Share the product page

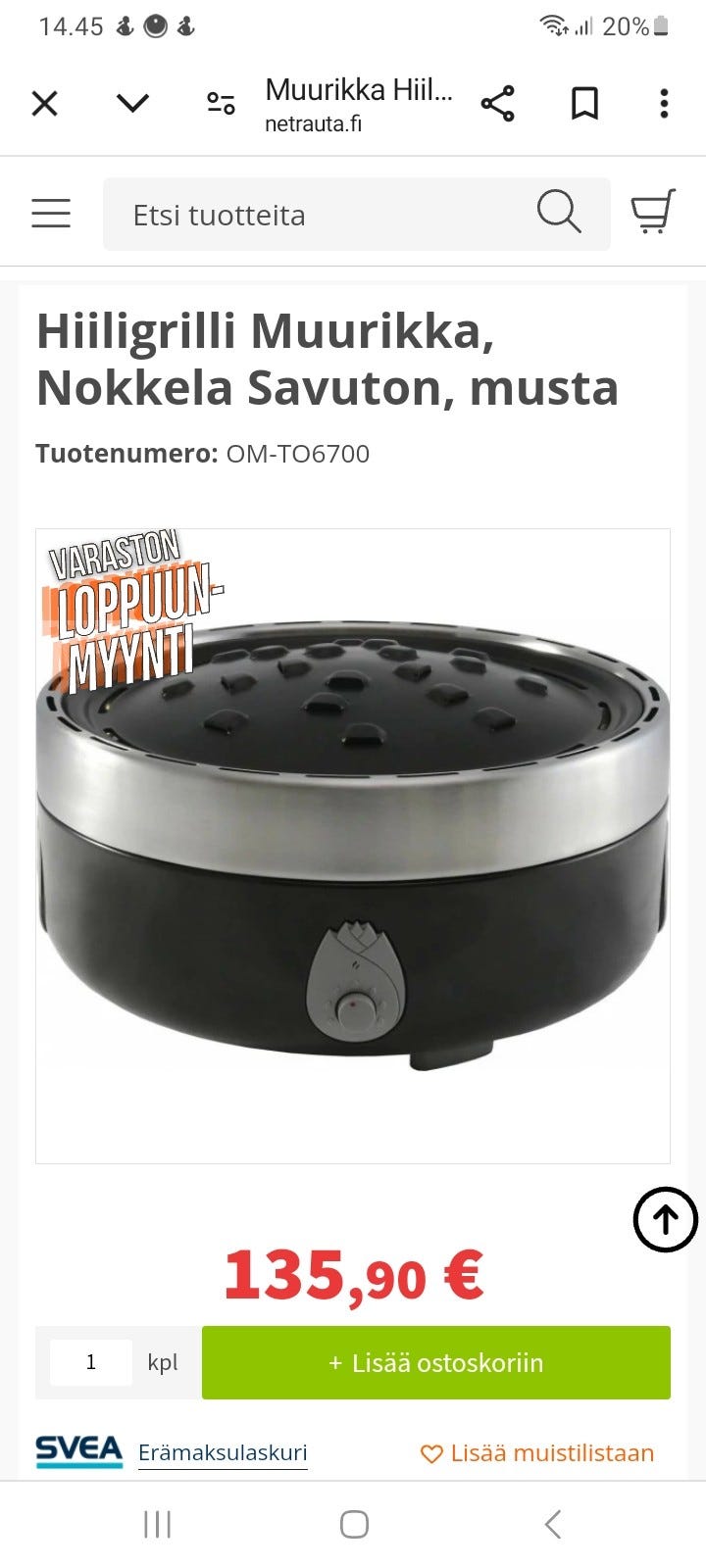(498, 102)
